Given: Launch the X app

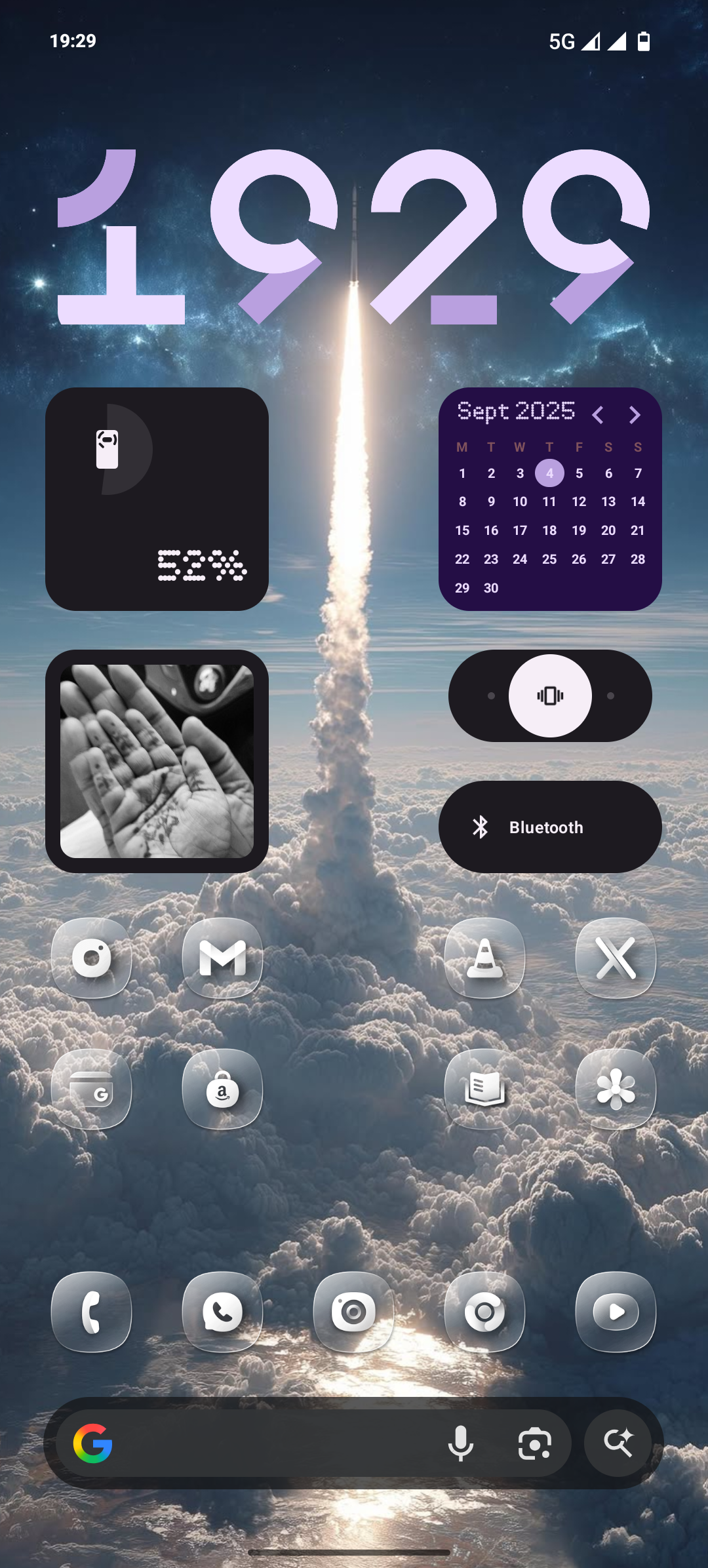Looking at the screenshot, I should point(616,958).
